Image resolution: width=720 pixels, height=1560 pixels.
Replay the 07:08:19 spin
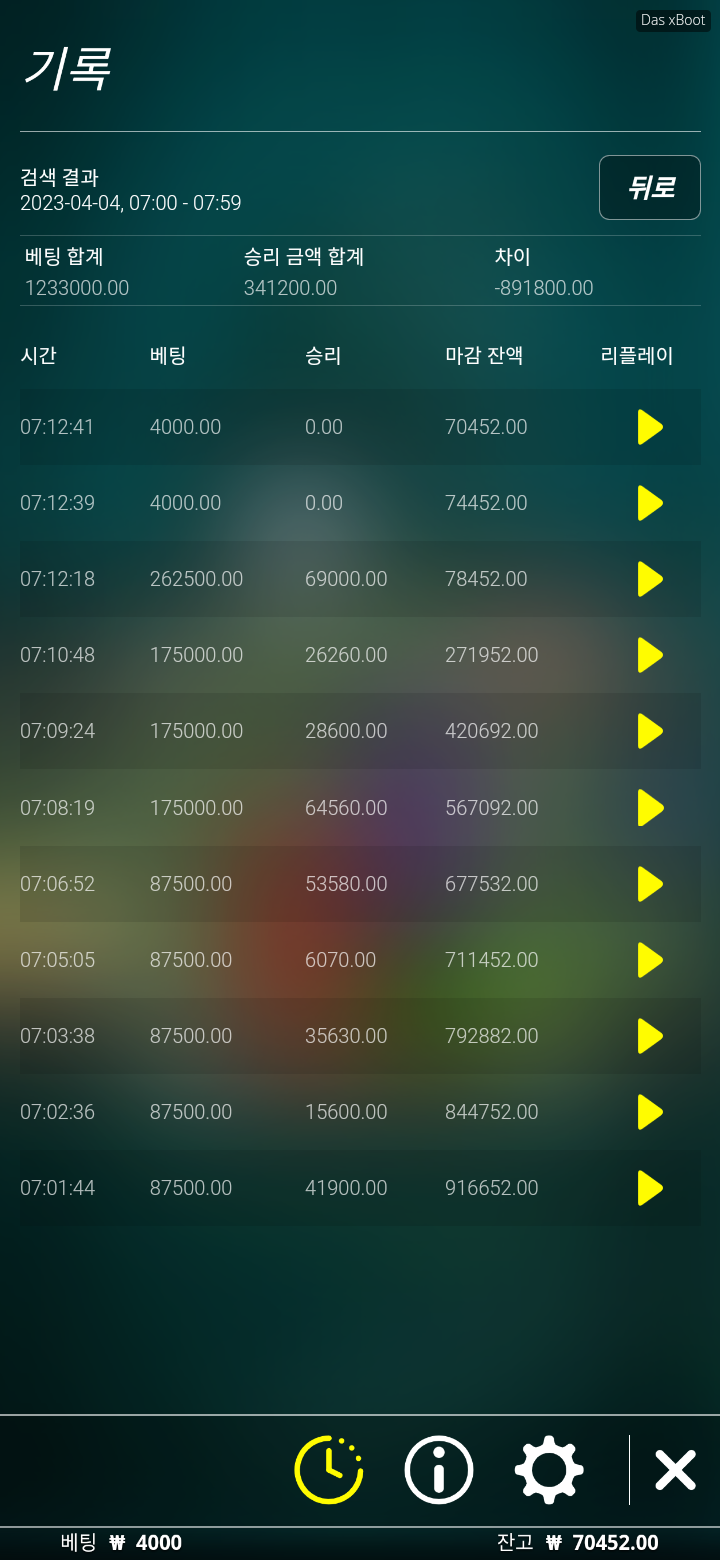pos(650,807)
